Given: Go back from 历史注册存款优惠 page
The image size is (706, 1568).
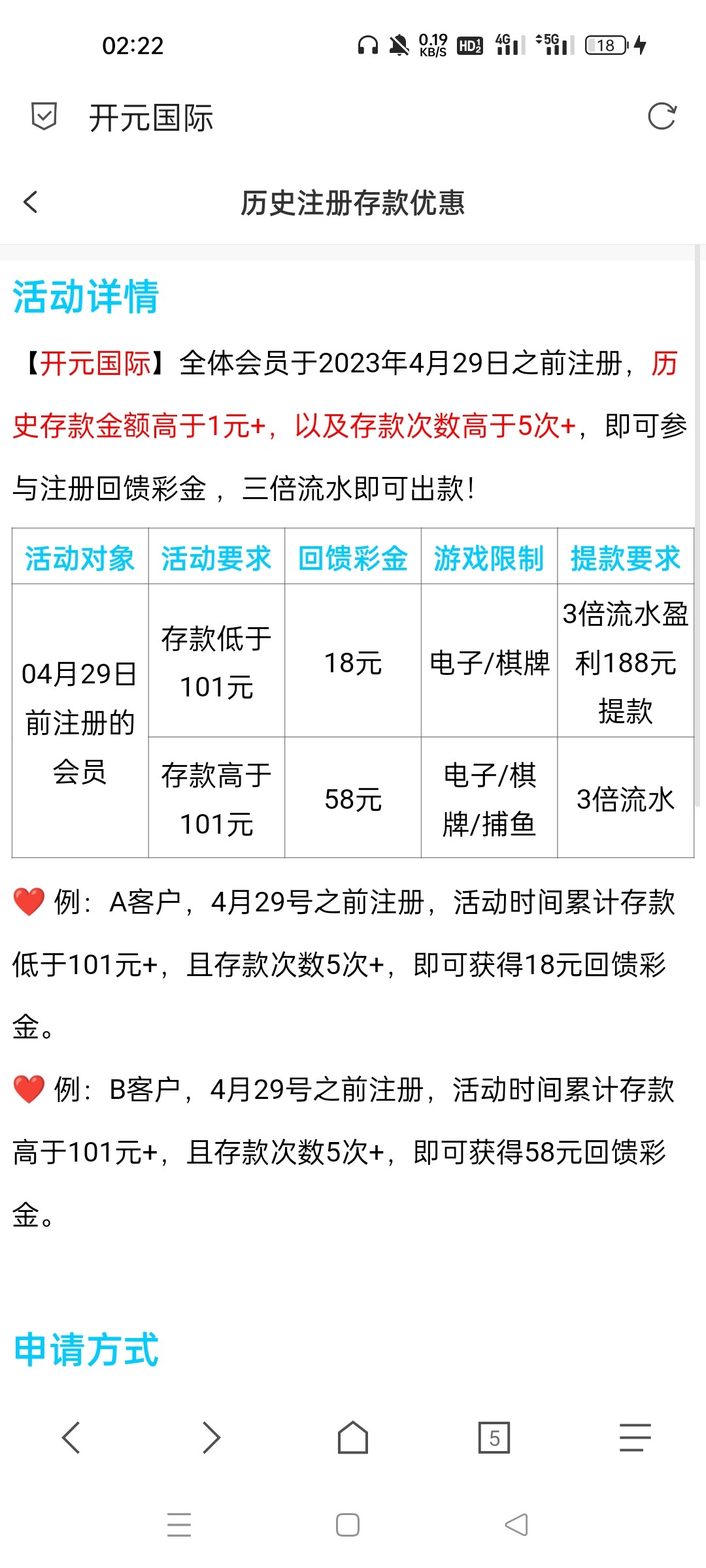Looking at the screenshot, I should coord(31,203).
